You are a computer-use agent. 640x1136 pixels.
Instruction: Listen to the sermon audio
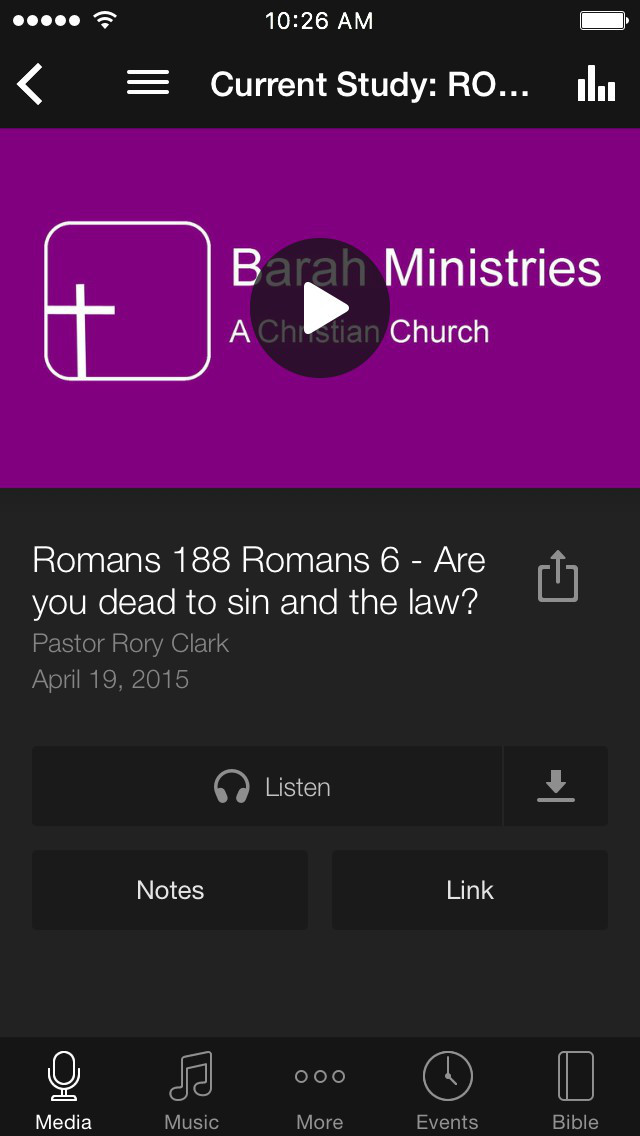(x=267, y=786)
